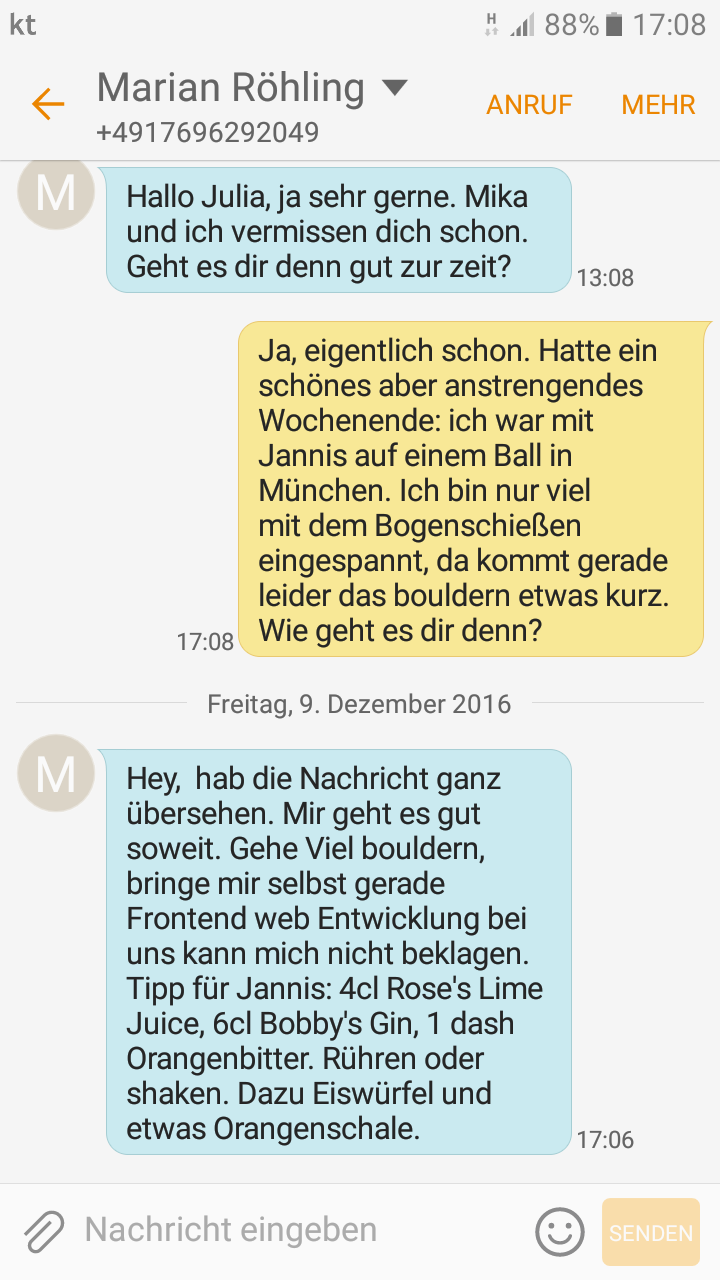This screenshot has height=1280, width=720.
Task: Open the MEHR options menu
Action: [x=658, y=105]
